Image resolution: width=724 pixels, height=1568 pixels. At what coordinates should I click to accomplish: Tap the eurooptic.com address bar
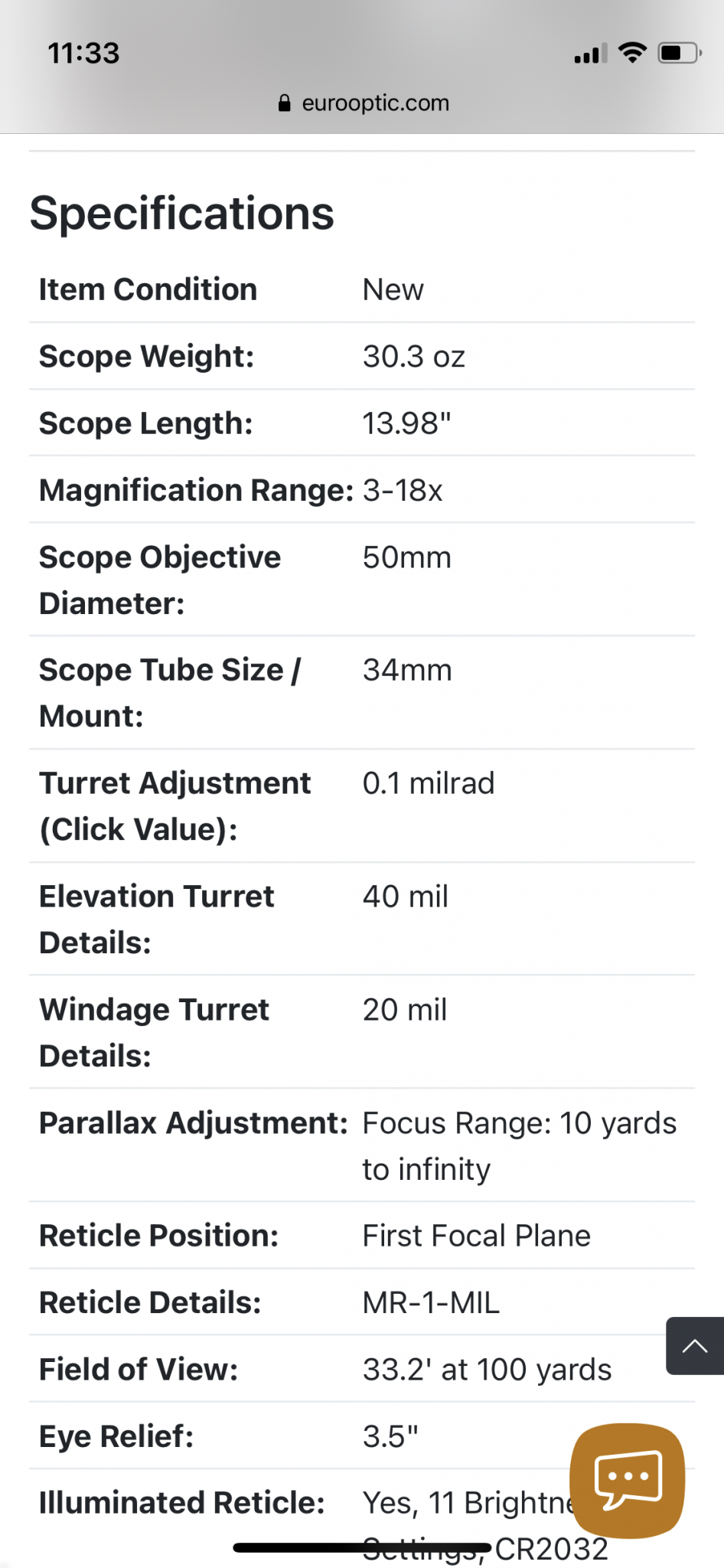[364, 103]
